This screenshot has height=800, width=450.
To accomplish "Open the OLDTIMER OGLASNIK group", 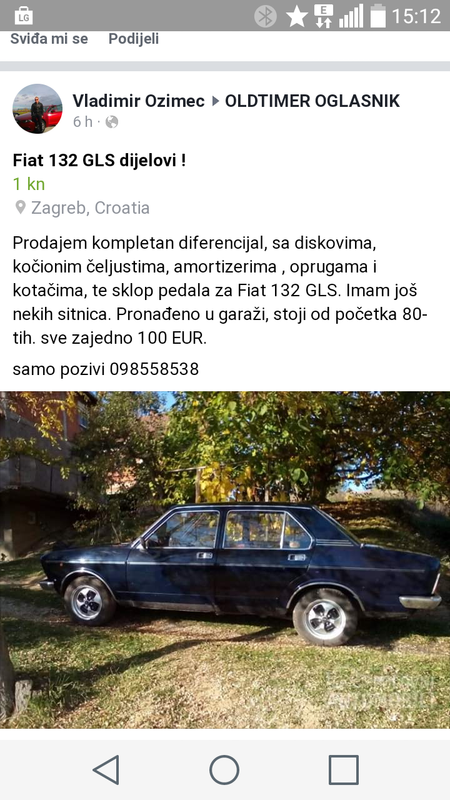I will click(312, 101).
